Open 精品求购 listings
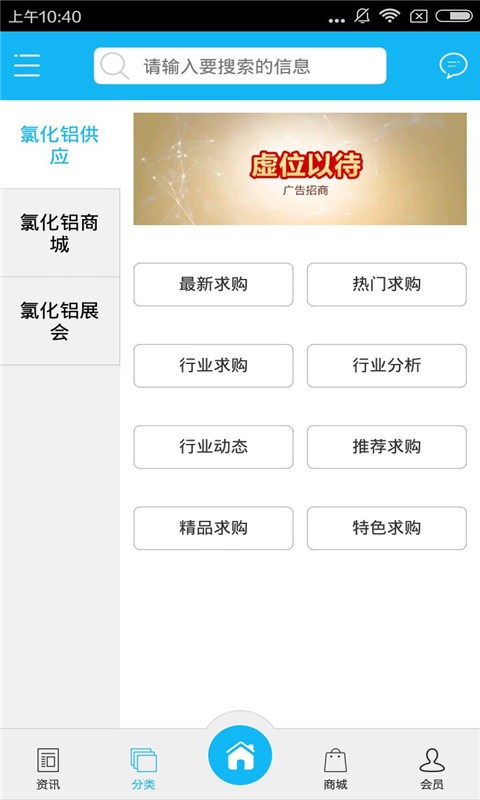 tap(213, 528)
